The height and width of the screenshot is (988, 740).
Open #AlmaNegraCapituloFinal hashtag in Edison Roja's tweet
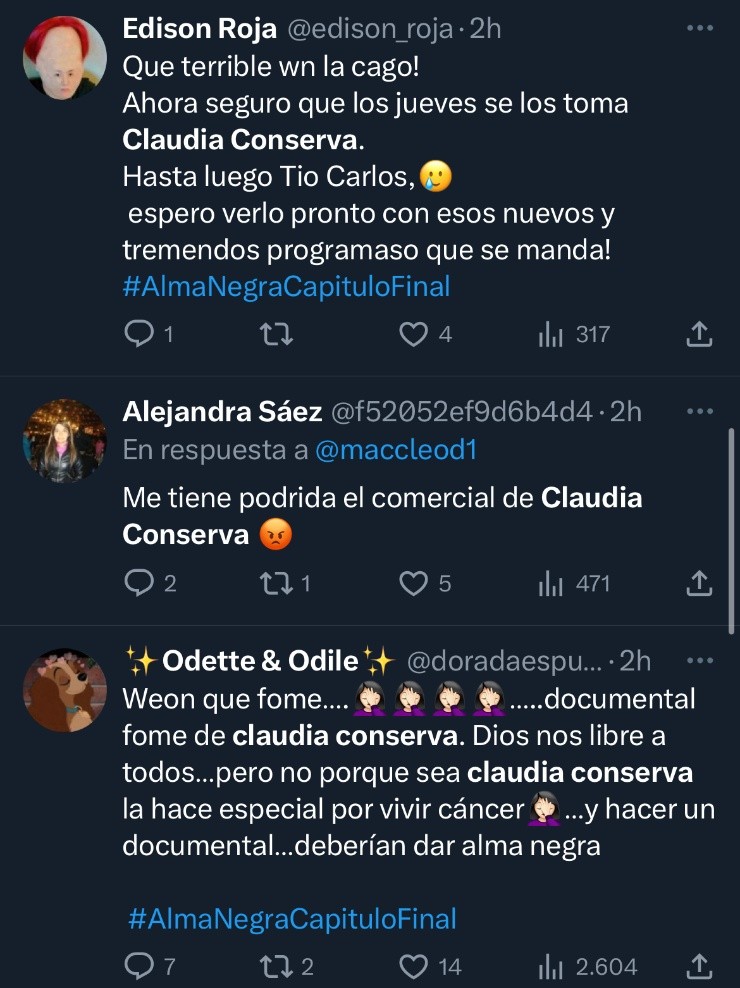pyautogui.click(x=286, y=287)
